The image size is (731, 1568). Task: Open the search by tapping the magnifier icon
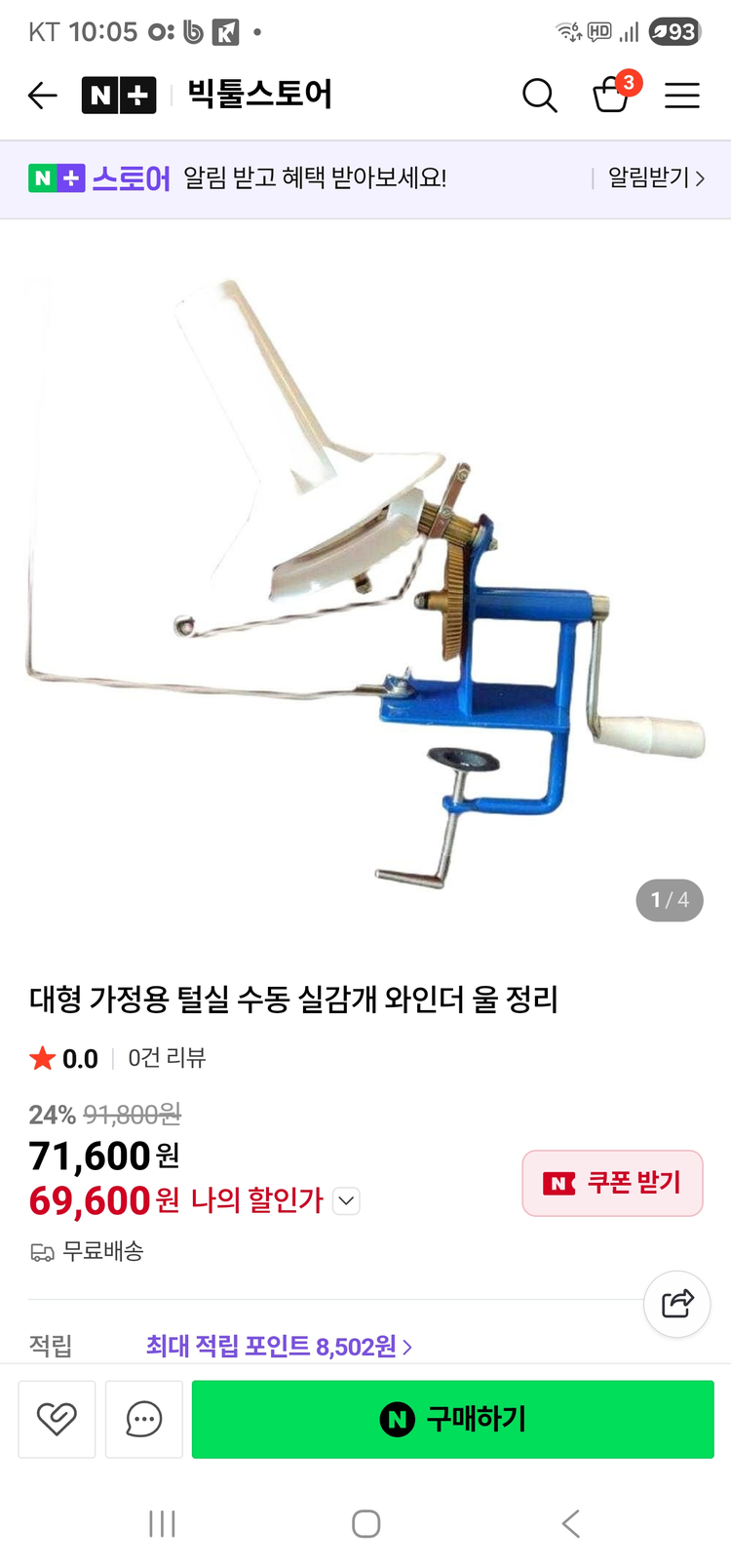tap(539, 96)
